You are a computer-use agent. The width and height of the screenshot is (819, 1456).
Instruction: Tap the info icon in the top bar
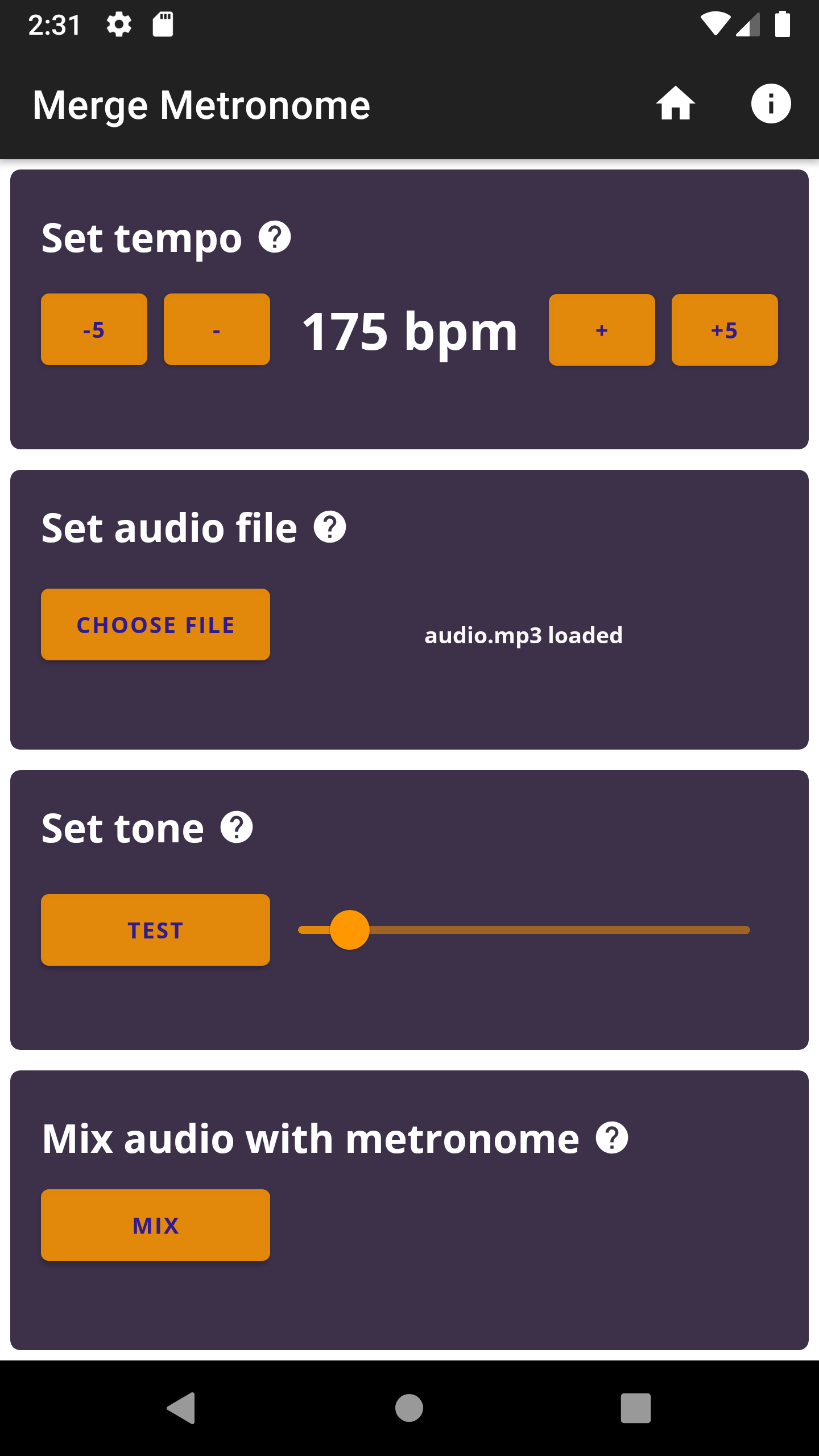(x=771, y=104)
